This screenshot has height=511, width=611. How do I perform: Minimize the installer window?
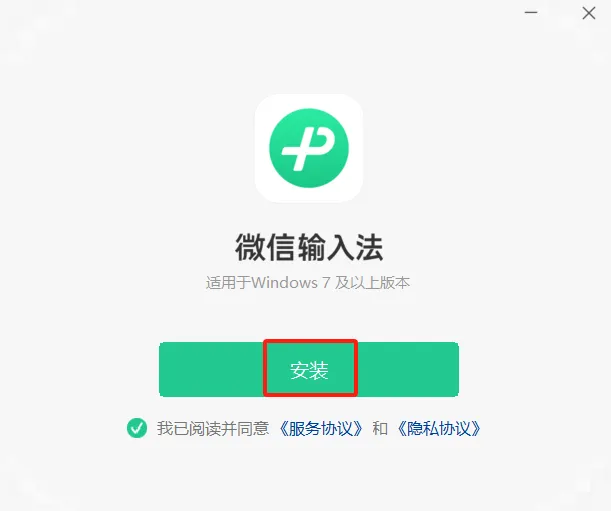(531, 13)
